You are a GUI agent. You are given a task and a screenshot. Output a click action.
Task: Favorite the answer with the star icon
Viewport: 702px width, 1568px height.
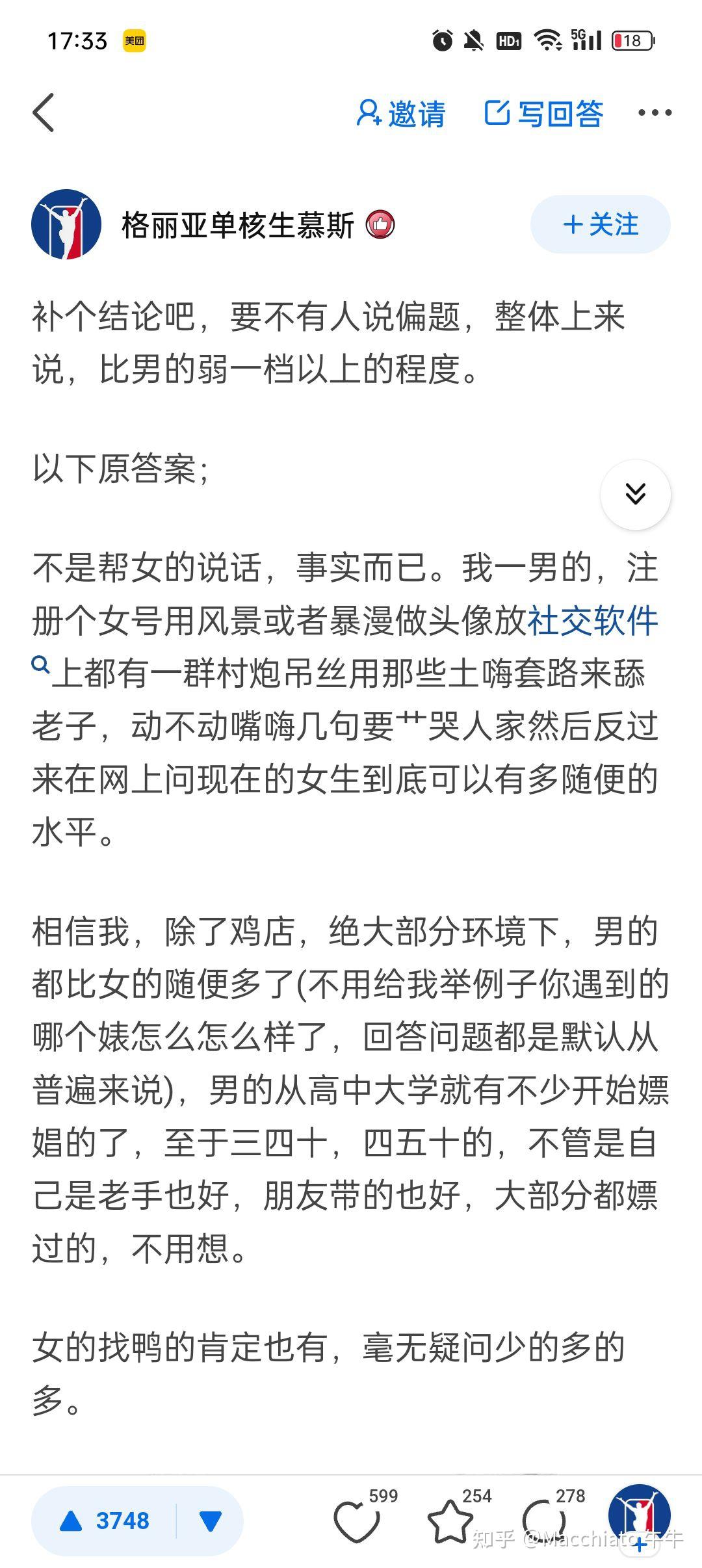coord(450,1521)
